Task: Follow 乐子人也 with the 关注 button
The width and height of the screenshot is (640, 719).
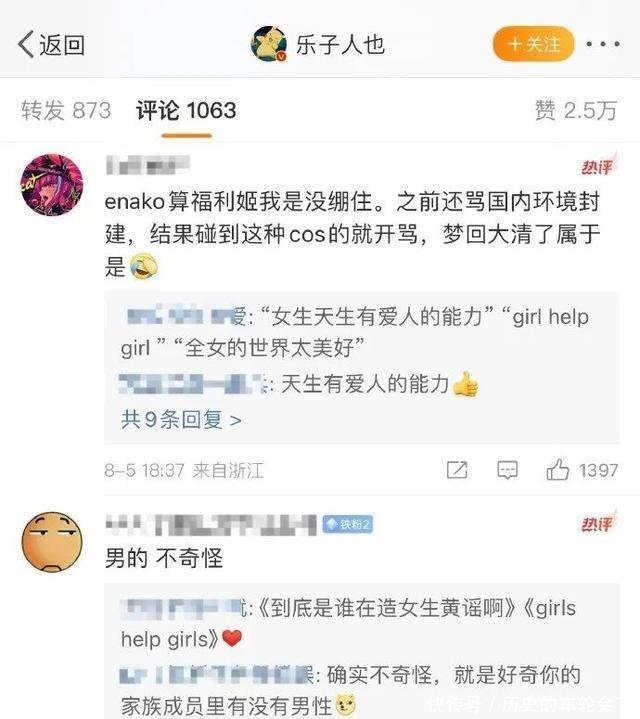Action: (533, 44)
